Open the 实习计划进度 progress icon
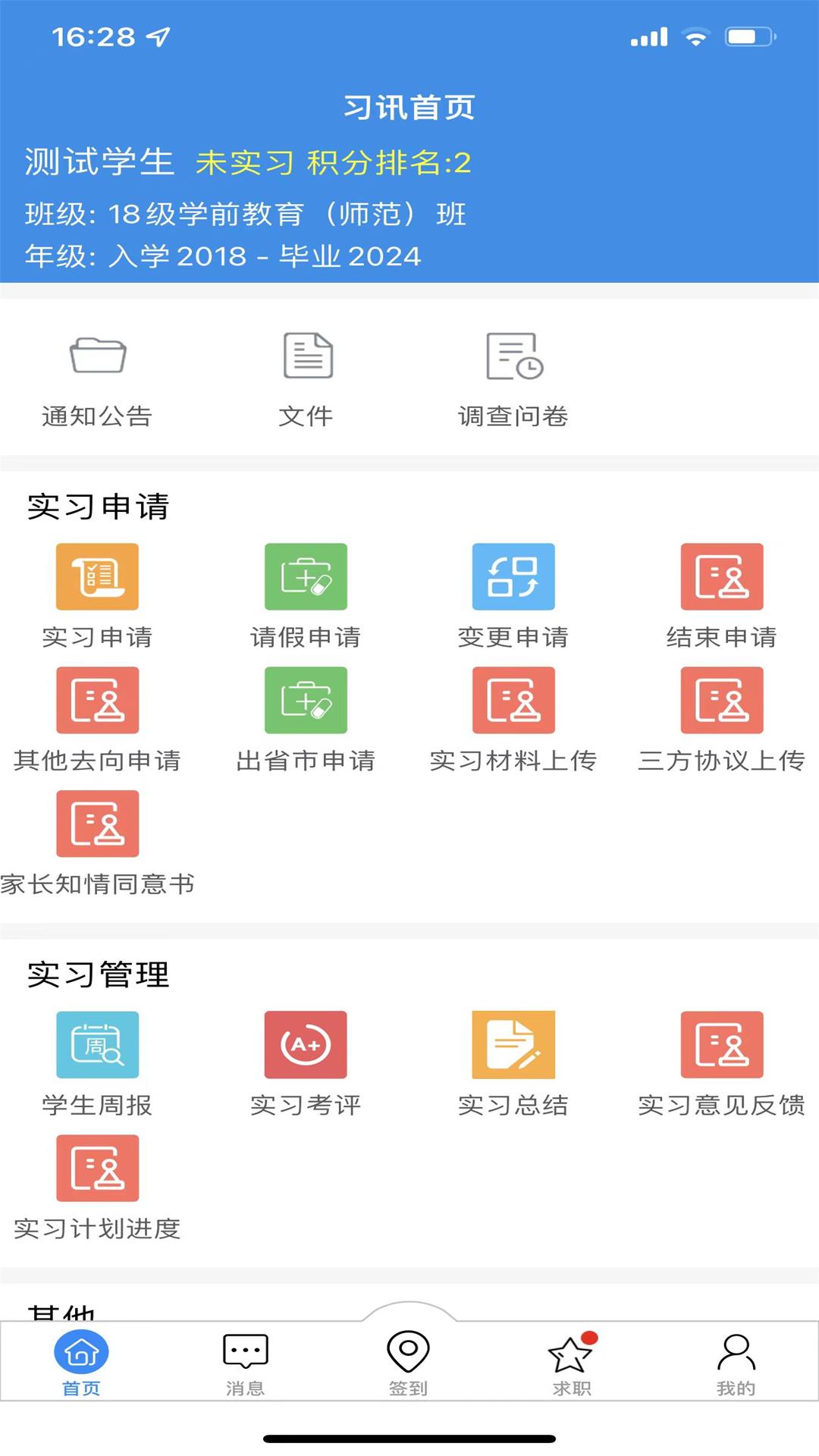Image resolution: width=819 pixels, height=1456 pixels. tap(97, 1168)
